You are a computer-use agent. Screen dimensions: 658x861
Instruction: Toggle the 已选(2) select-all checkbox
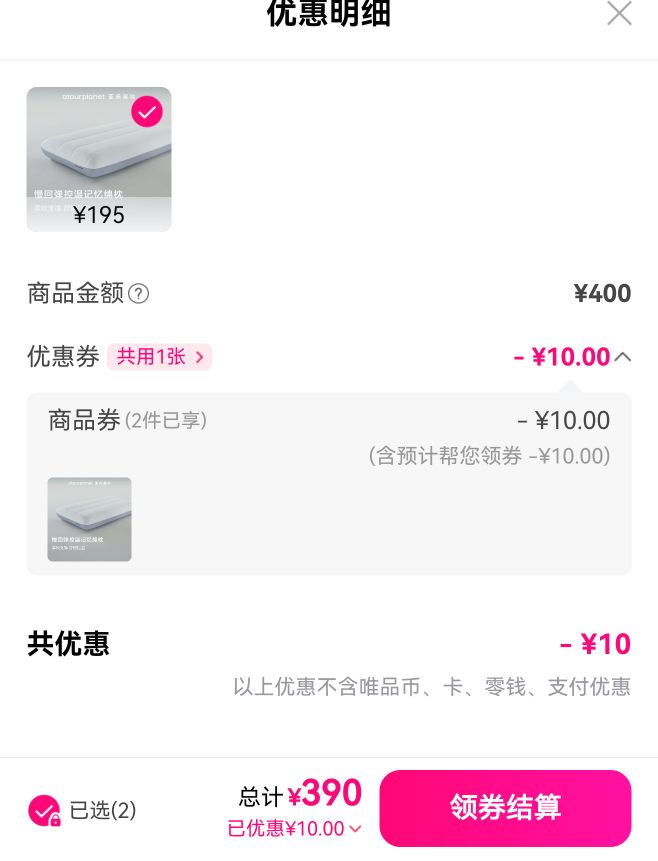tap(44, 810)
